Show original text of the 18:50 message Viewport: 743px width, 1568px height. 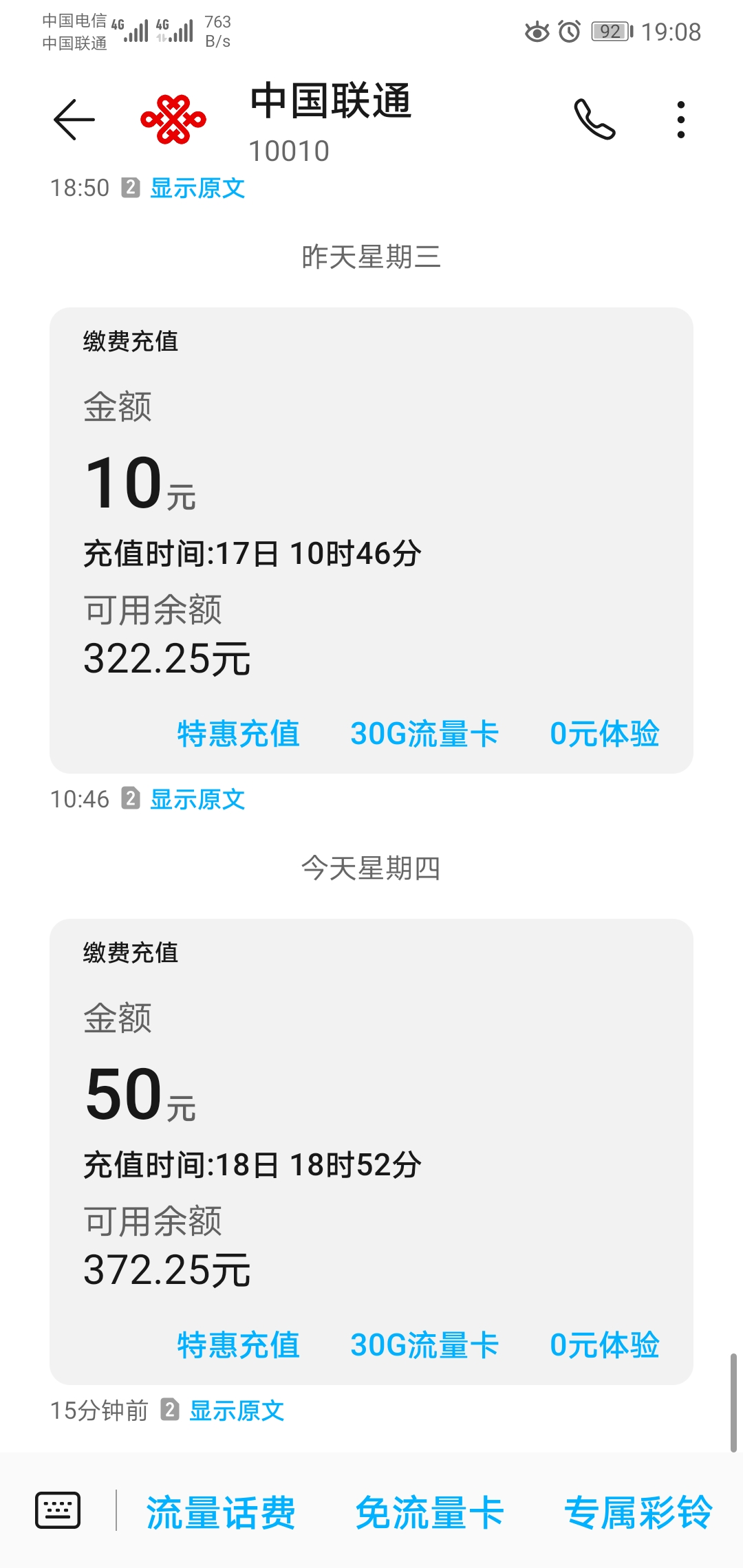pyautogui.click(x=197, y=188)
